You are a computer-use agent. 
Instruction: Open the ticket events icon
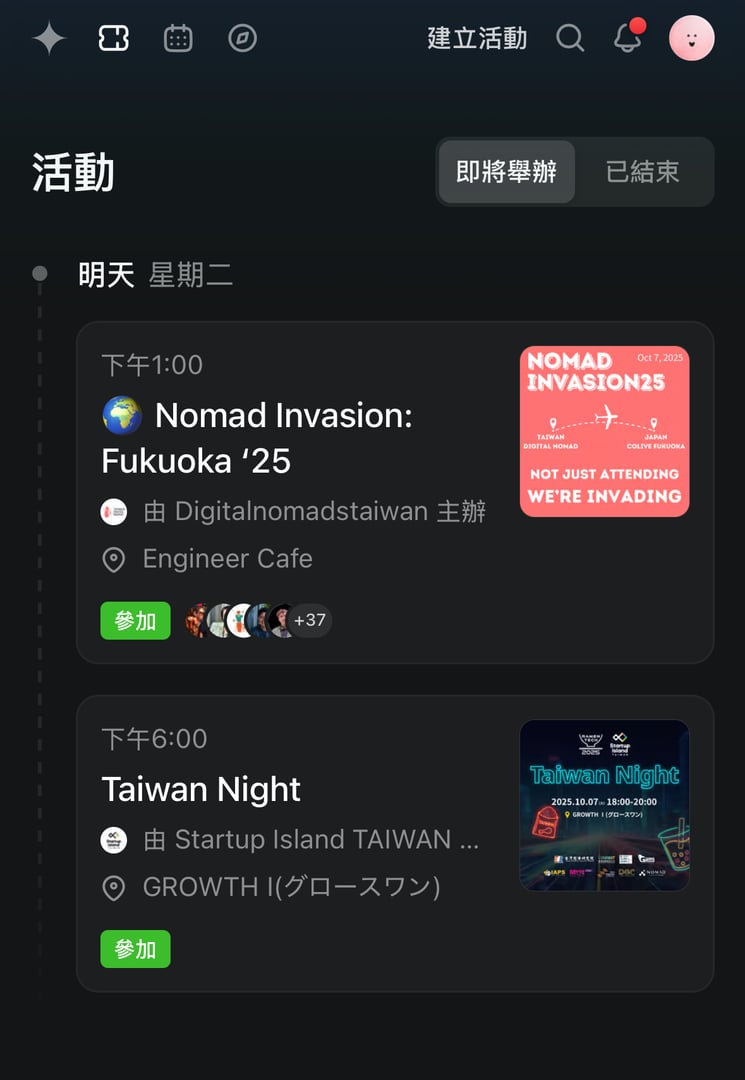click(114, 39)
